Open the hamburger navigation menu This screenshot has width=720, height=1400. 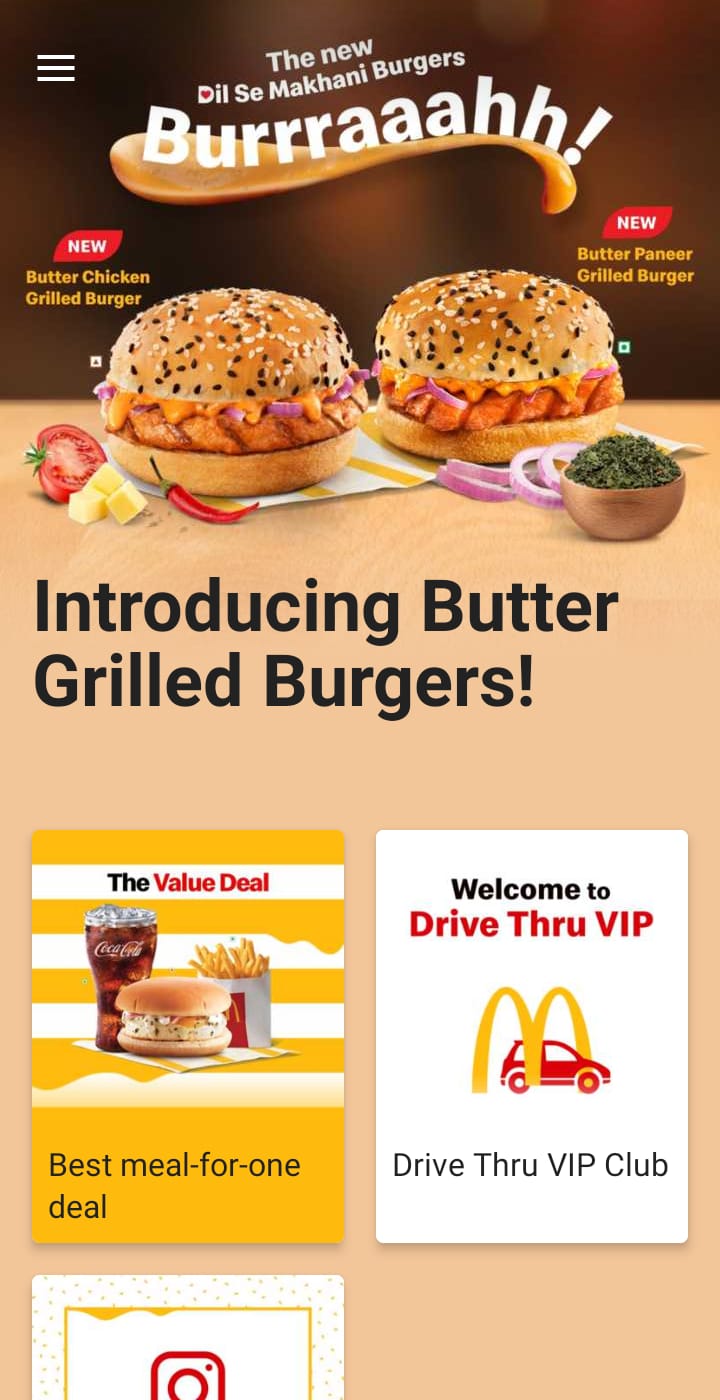(x=56, y=68)
